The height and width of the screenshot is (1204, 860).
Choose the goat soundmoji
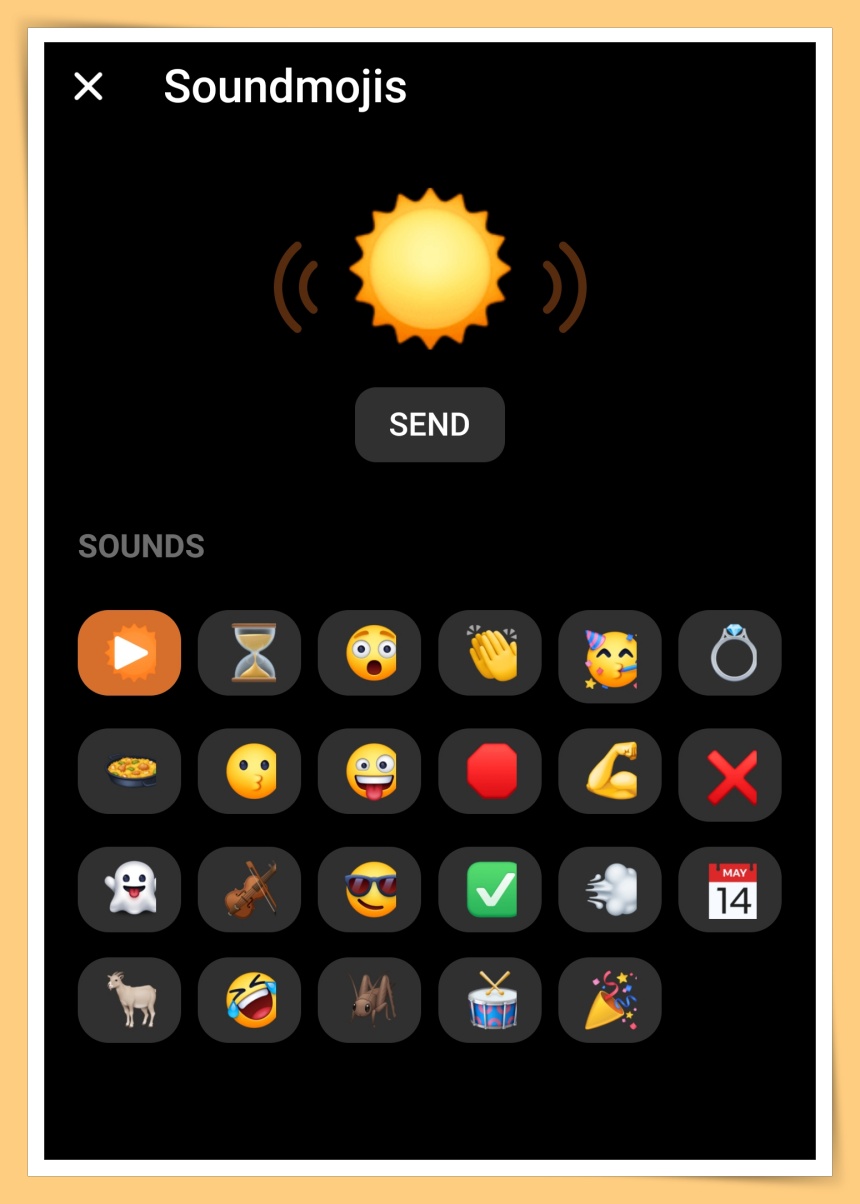[x=129, y=1000]
